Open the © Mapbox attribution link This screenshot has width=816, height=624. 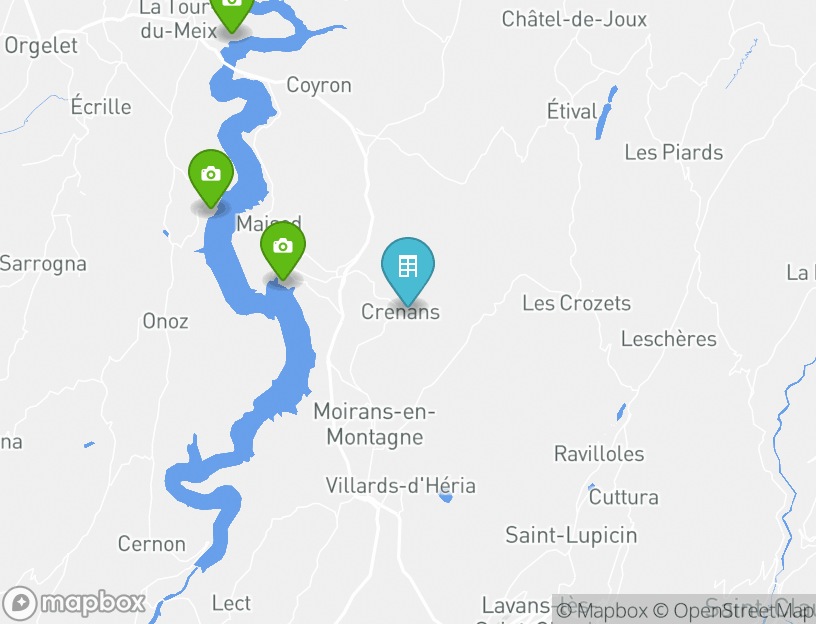(602, 610)
